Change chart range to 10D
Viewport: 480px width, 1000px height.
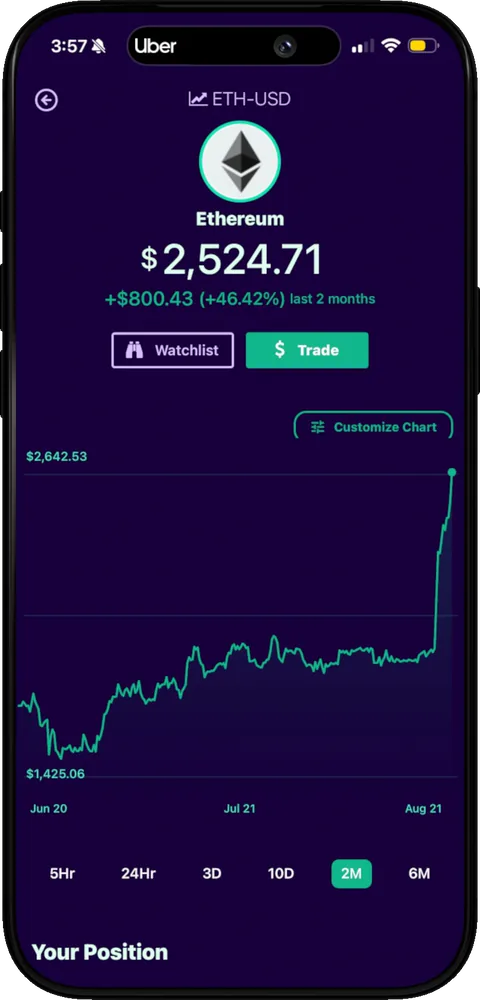pyautogui.click(x=280, y=873)
